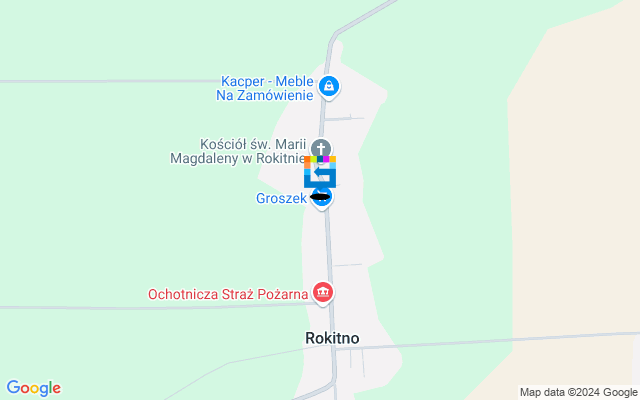Select the Kościół św. Marii Magdaleny church pin
The image size is (640, 400).
(322, 148)
